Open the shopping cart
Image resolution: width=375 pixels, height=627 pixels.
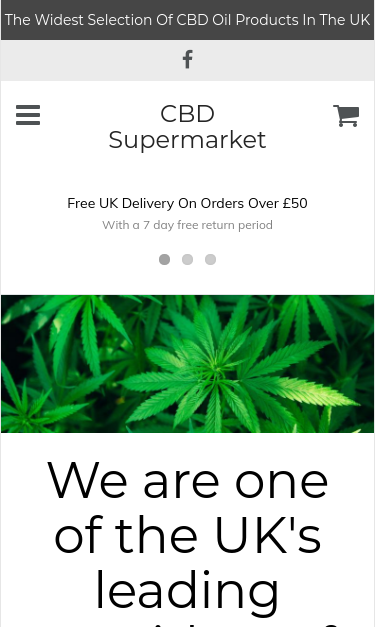(x=346, y=116)
